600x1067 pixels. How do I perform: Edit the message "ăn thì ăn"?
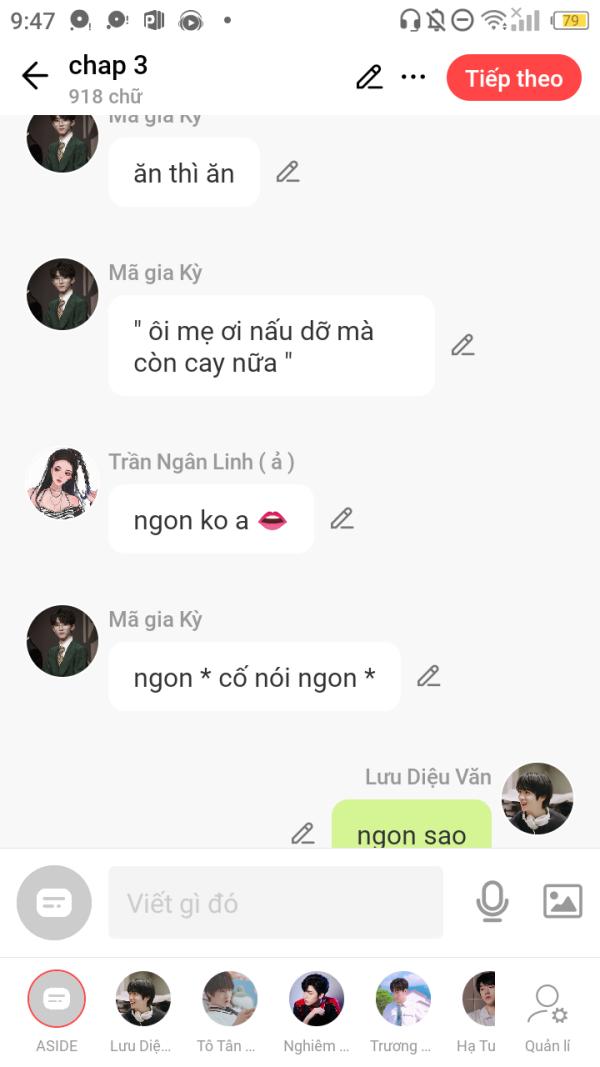click(288, 172)
